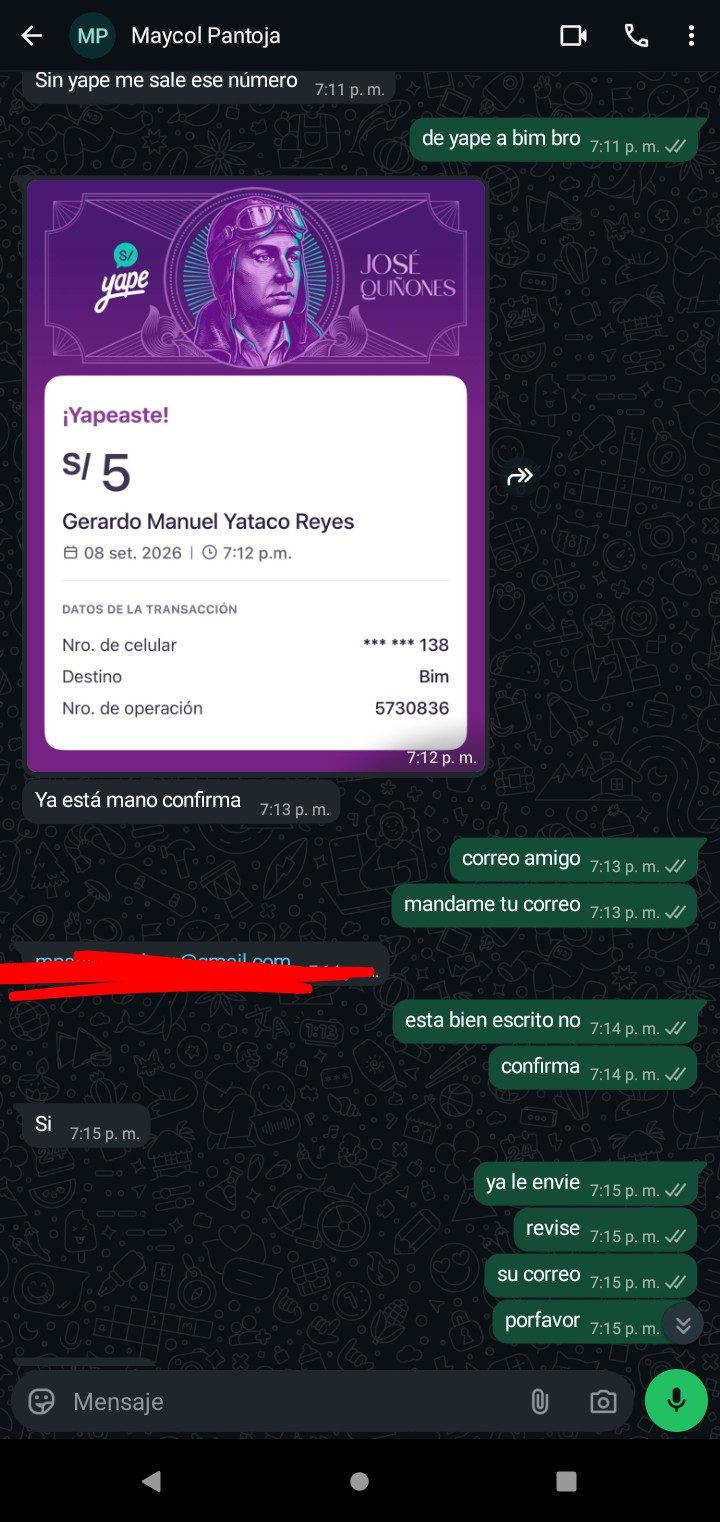Viewport: 720px width, 1522px height.
Task: Start a voice call with Maycol Pantoja
Action: coord(636,36)
